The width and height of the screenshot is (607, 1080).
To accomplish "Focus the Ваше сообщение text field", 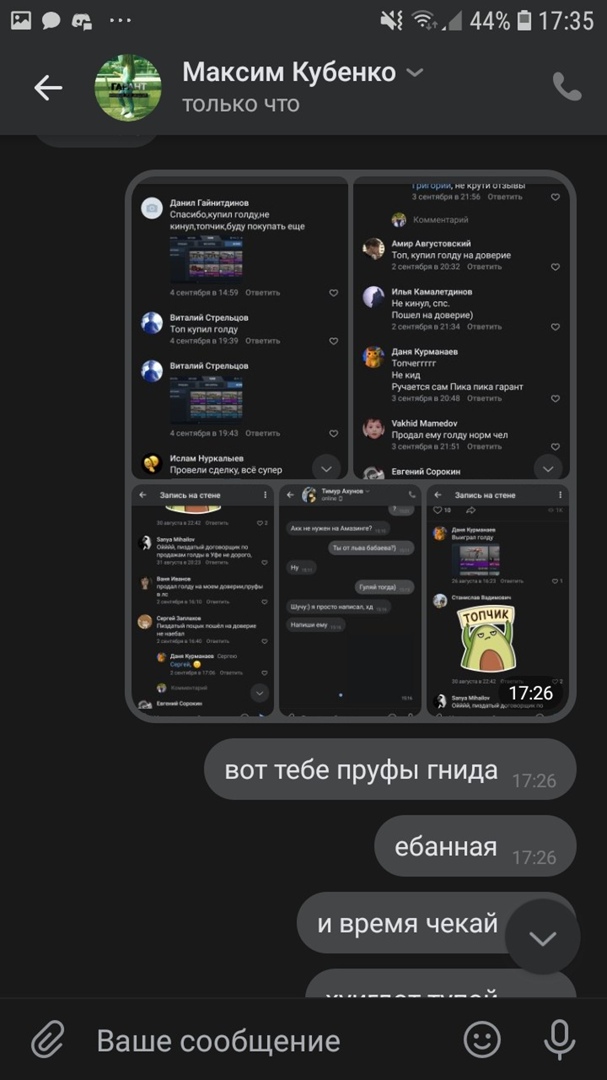I will [x=260, y=1040].
